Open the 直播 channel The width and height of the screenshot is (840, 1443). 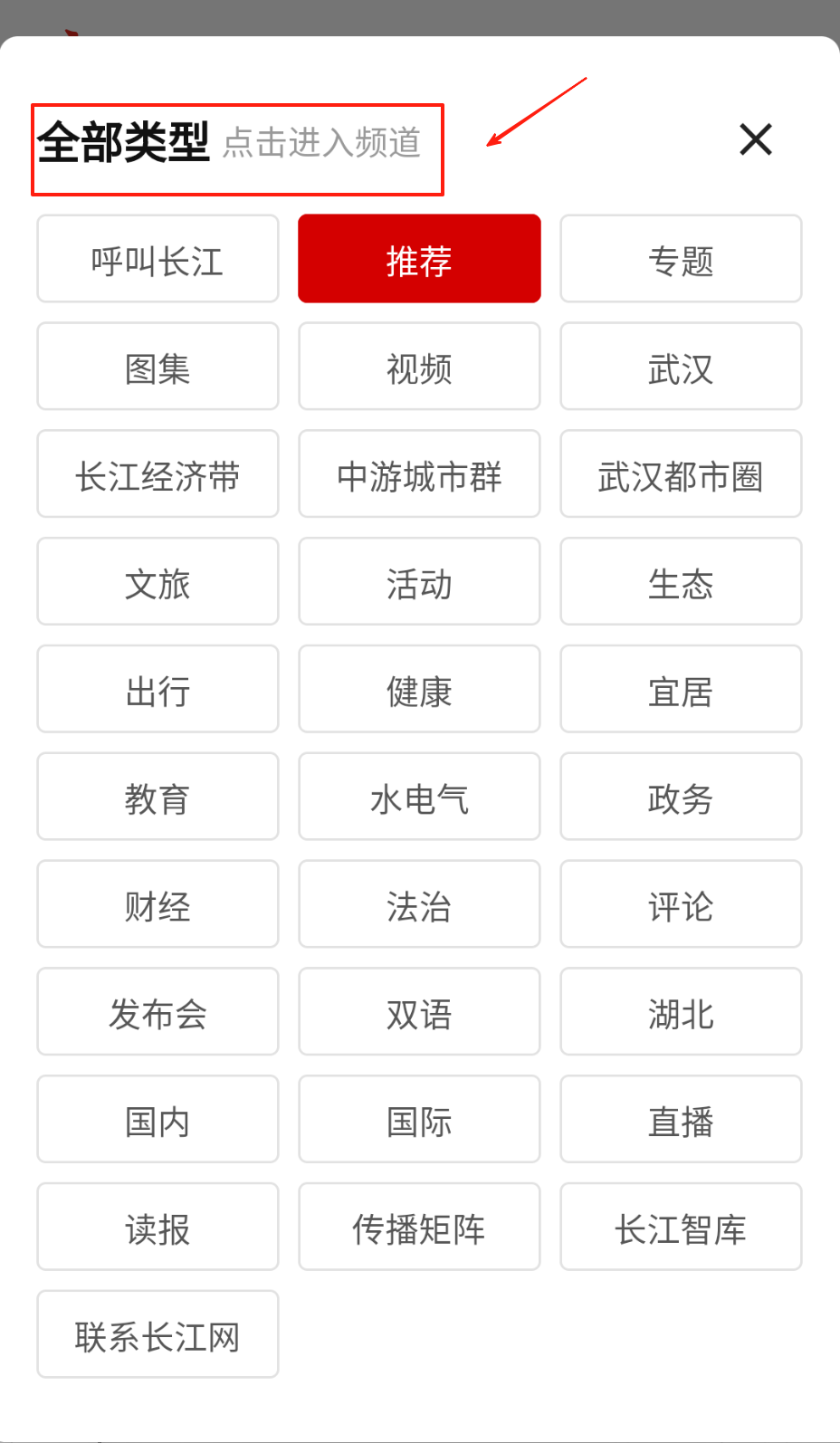pos(681,1120)
